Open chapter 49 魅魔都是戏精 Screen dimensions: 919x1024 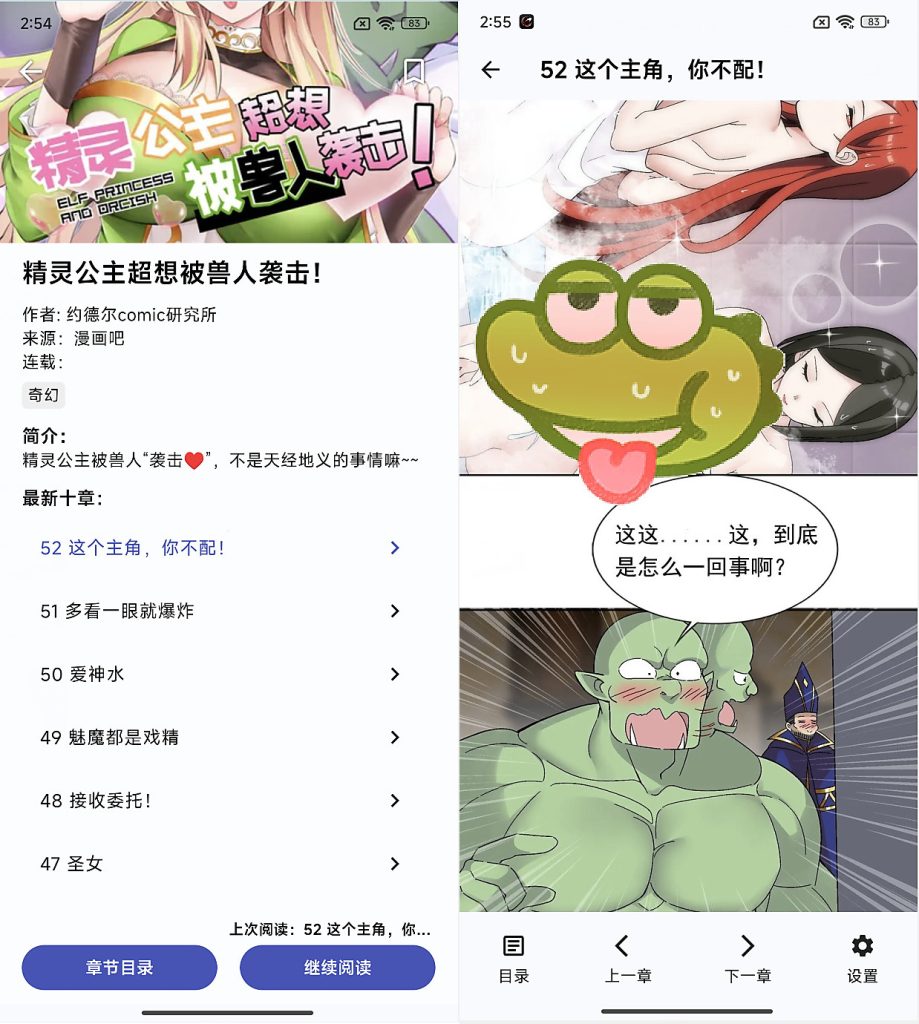220,737
